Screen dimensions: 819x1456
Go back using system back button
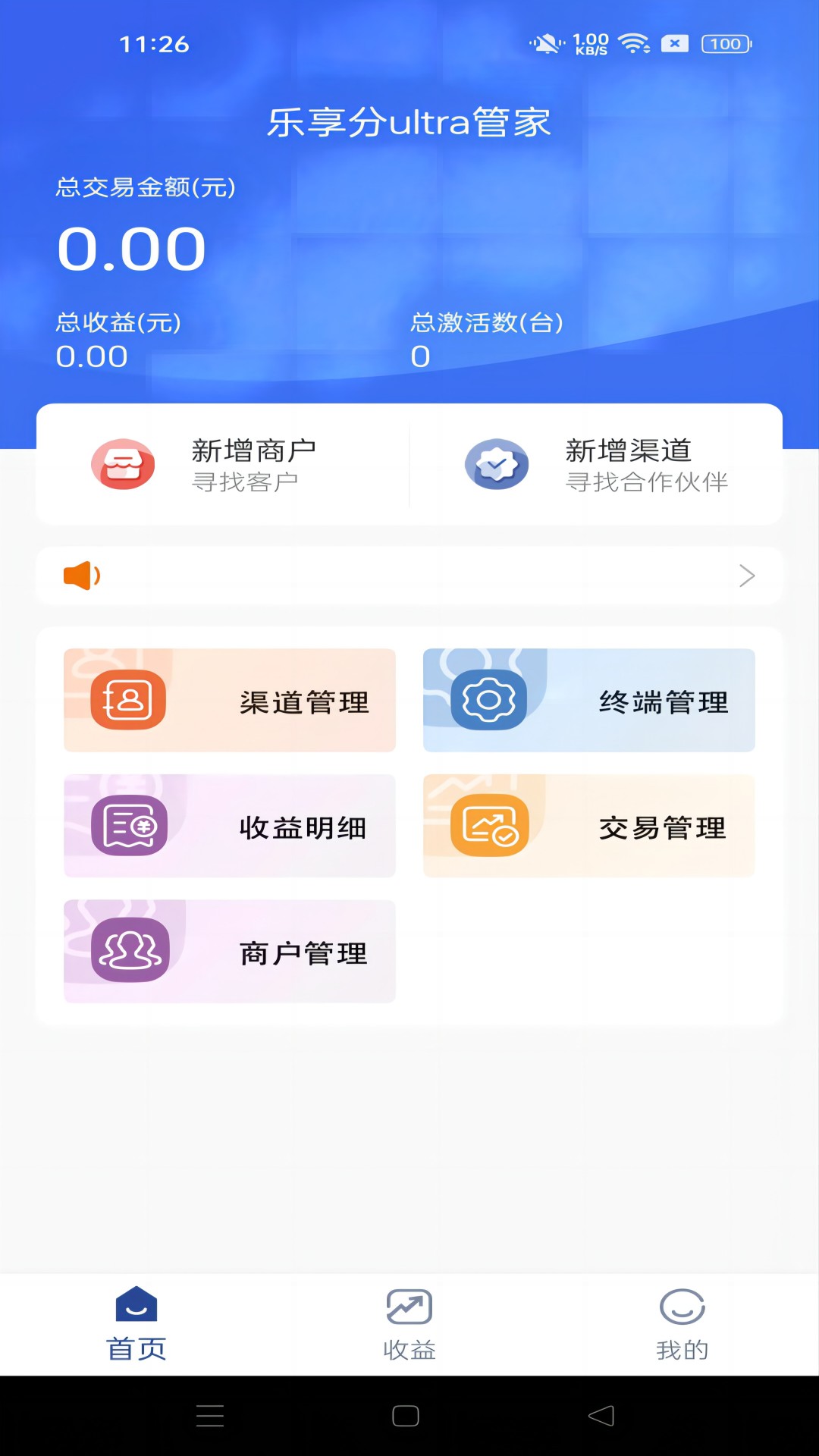601,1416
